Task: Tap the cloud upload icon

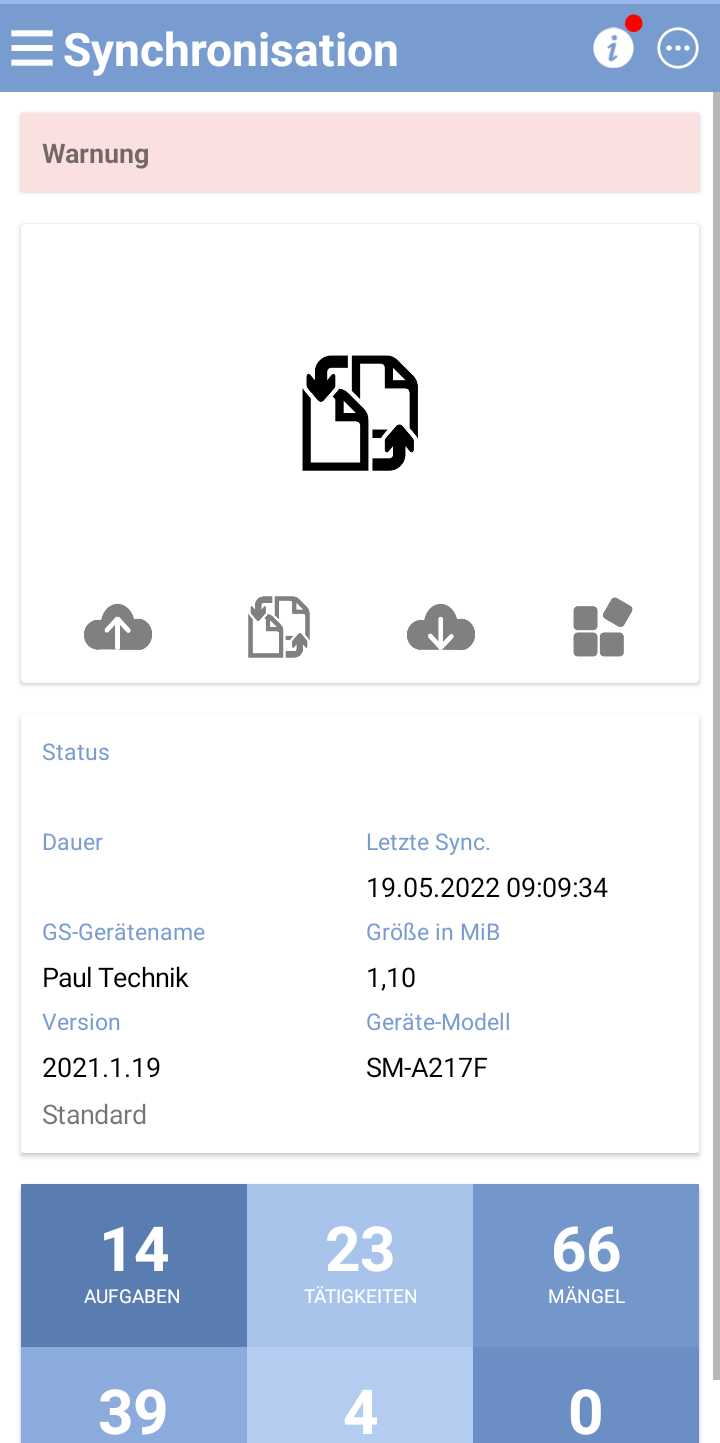Action: pos(118,628)
